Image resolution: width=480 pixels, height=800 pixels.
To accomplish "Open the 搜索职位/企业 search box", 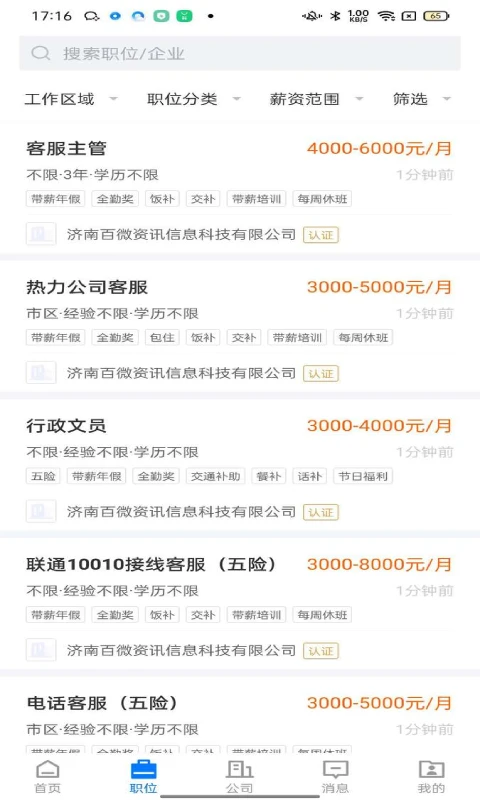I will (240, 53).
